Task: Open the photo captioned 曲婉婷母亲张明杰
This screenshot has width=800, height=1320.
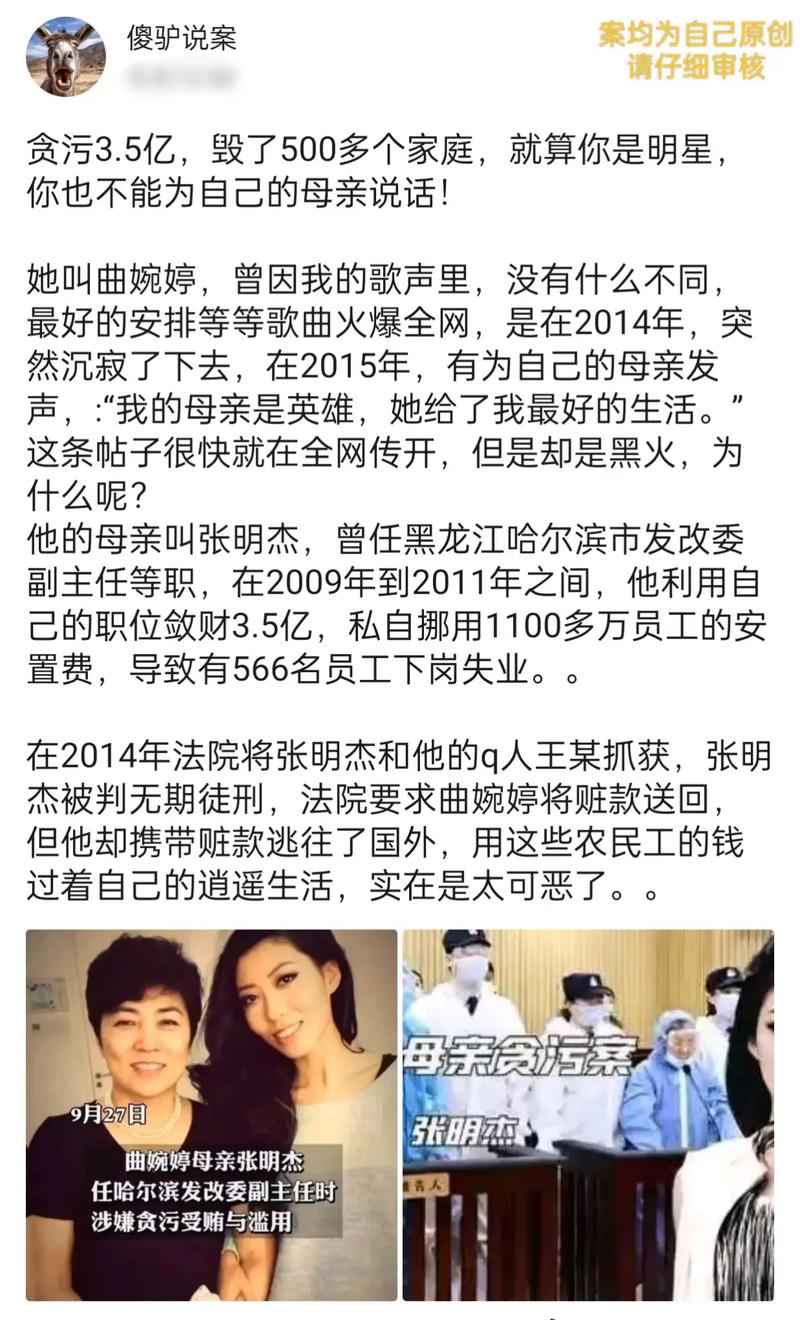Action: click(211, 1114)
